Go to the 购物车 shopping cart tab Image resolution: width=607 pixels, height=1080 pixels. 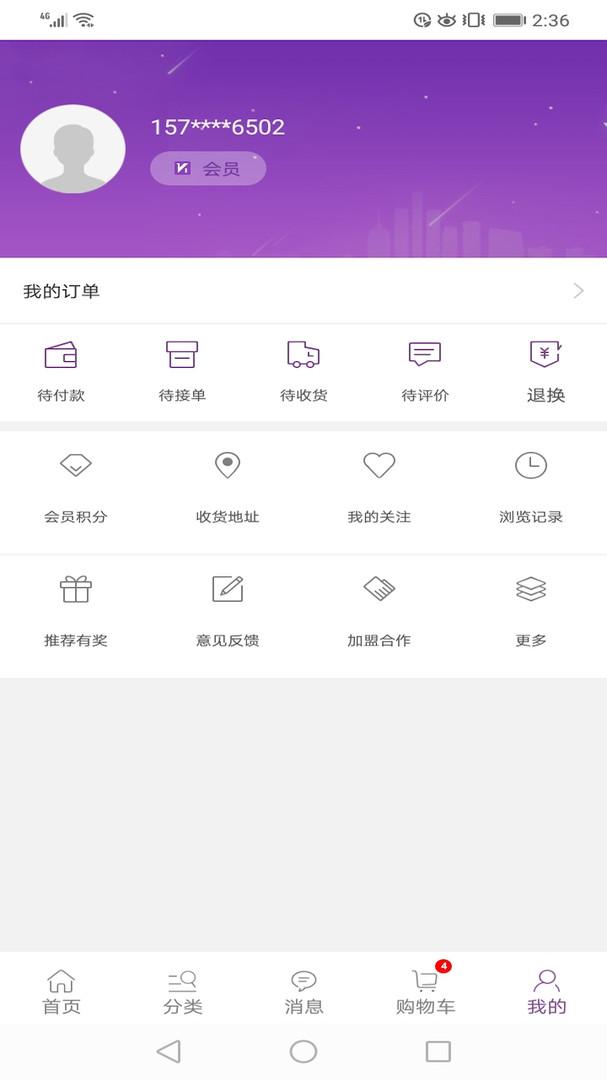[x=425, y=991]
